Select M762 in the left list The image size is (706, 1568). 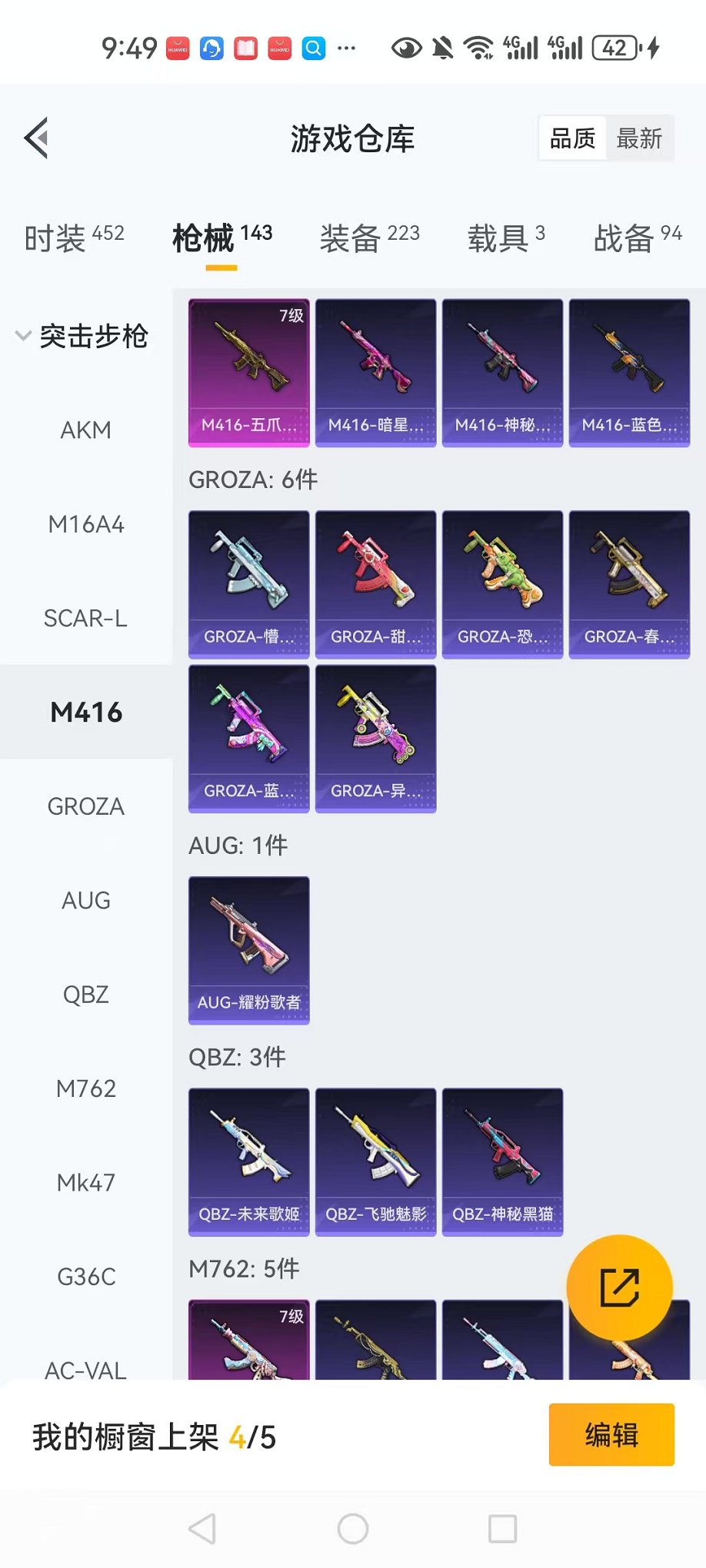(85, 1088)
